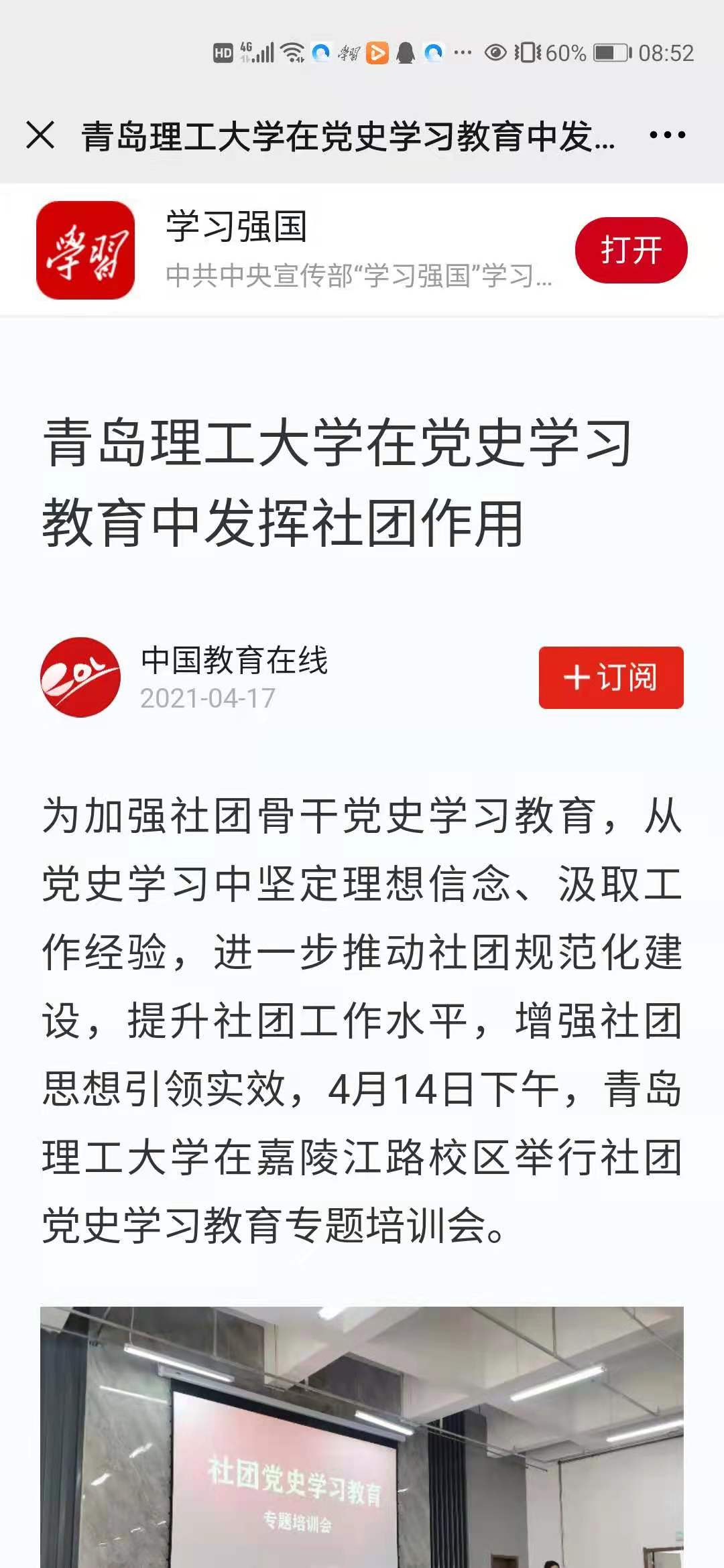Tap 打开 to open 学习强国 app
This screenshot has width=724, height=1568.
631,250
